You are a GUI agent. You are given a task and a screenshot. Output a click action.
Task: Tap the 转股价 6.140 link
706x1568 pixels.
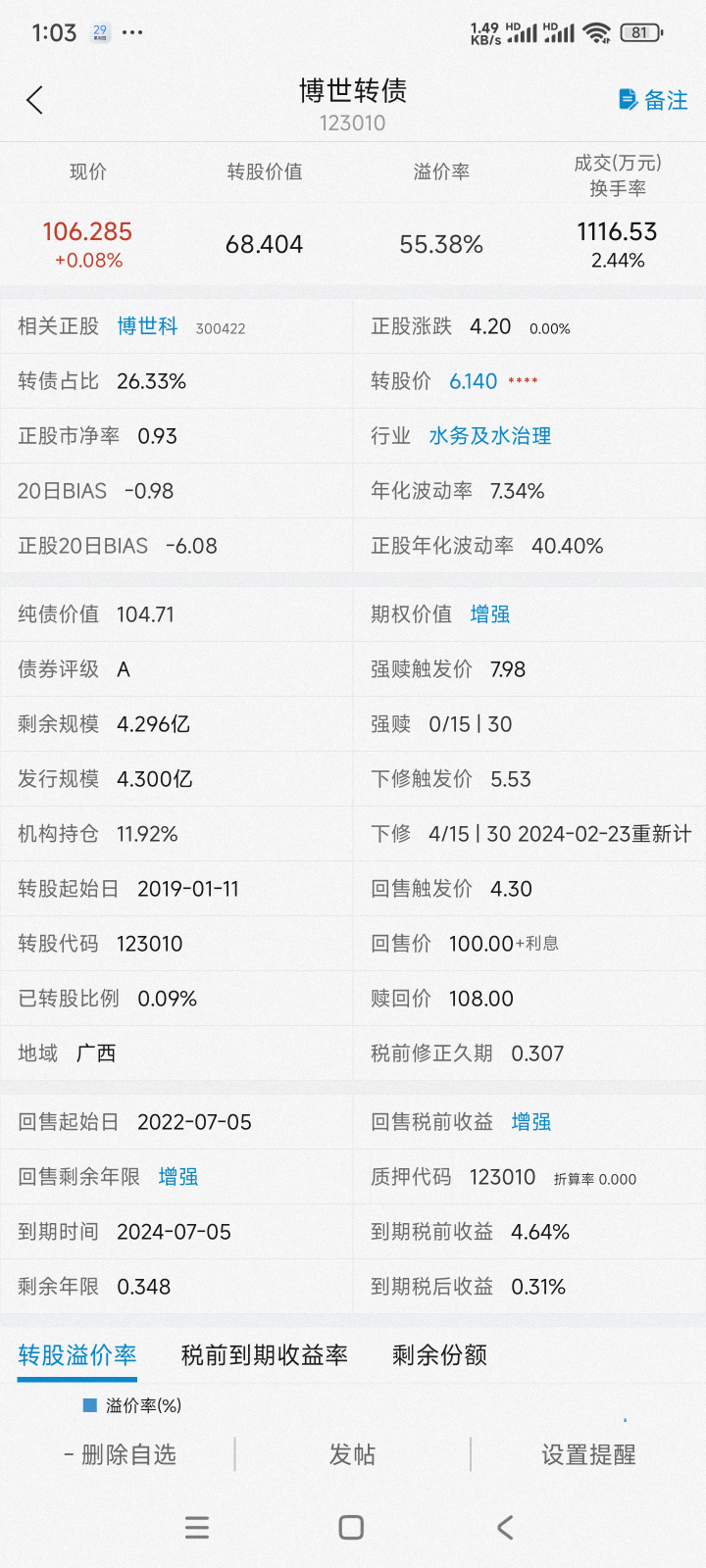coord(473,381)
